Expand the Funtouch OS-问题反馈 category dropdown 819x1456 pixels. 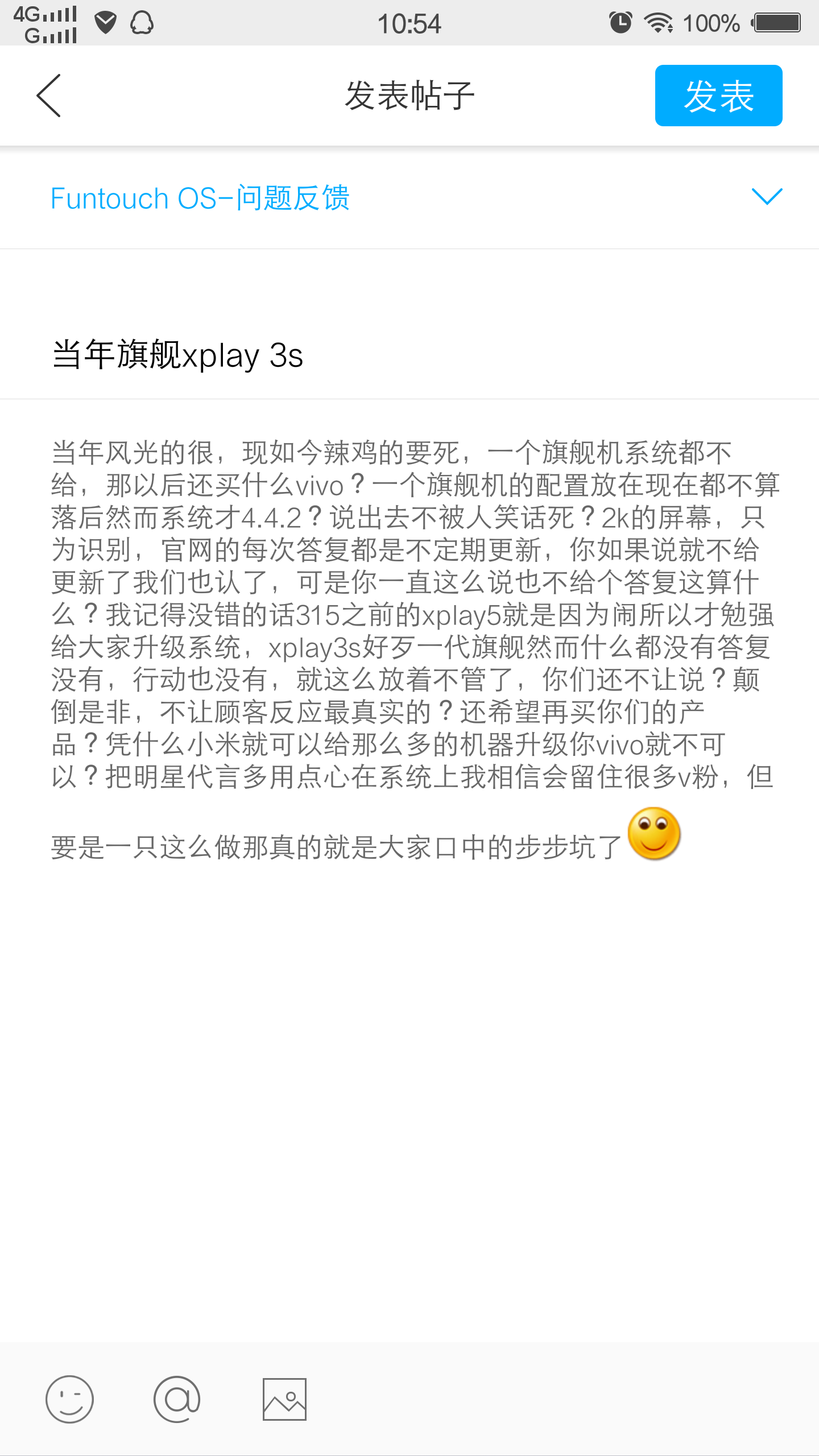tap(767, 197)
